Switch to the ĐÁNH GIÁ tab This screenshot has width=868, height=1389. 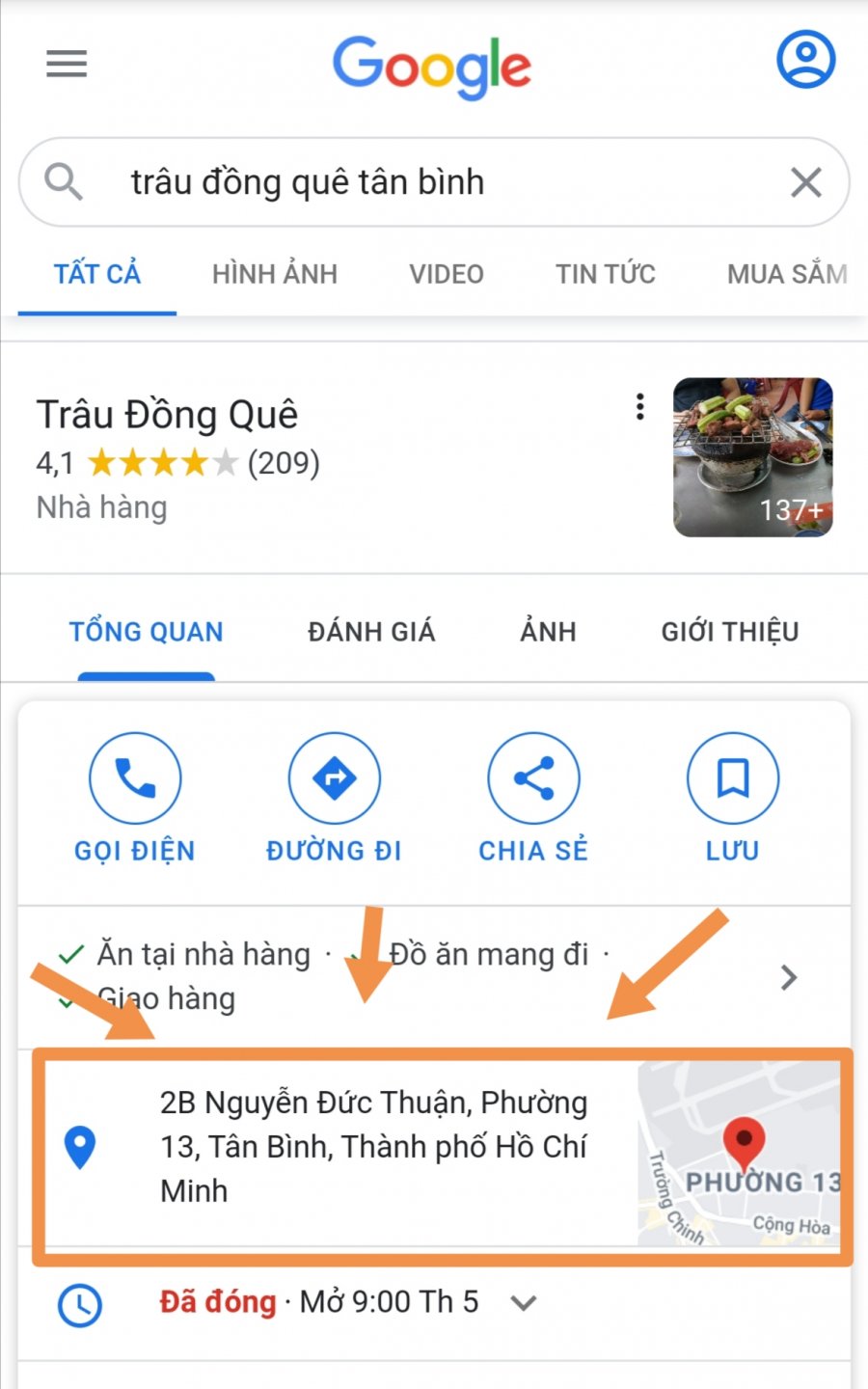[371, 632]
